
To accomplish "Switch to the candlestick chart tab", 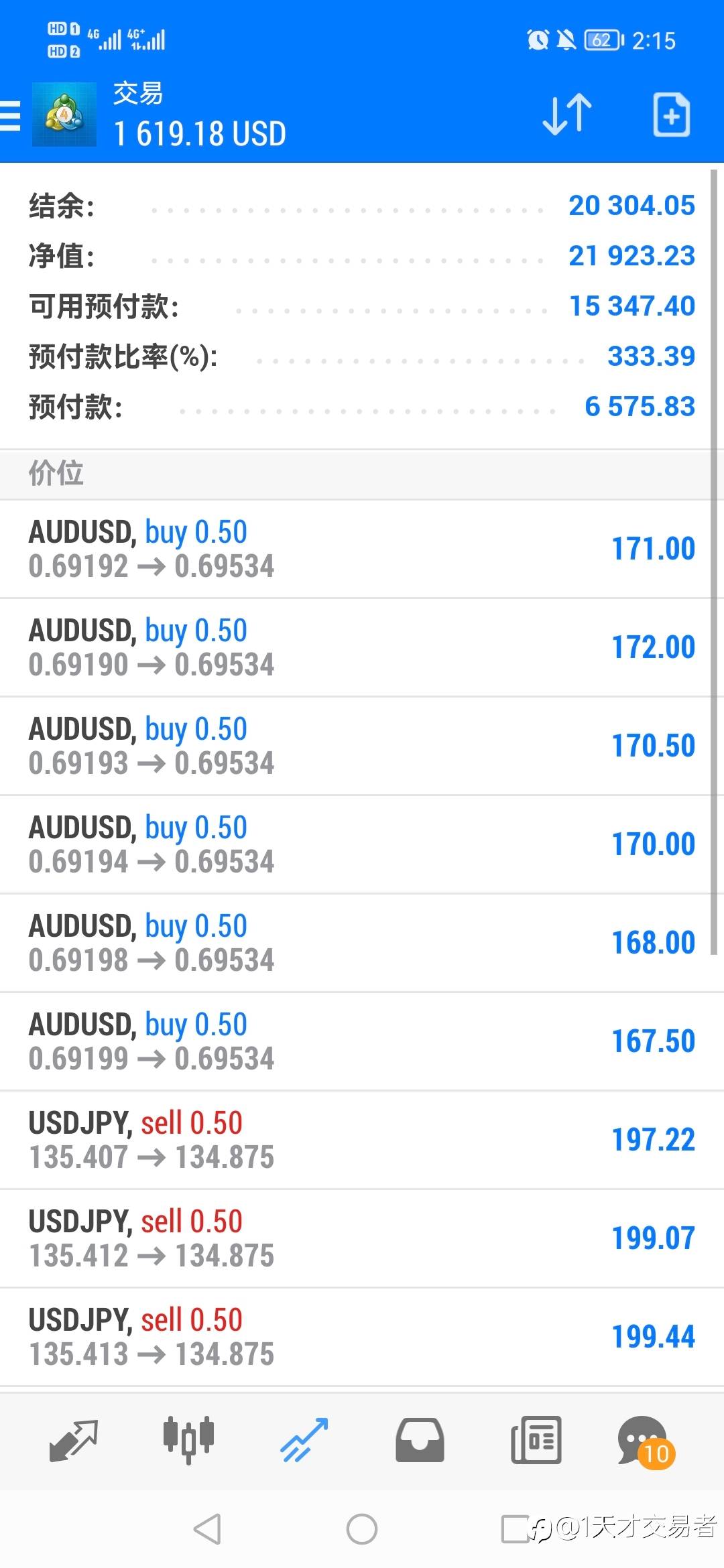I will pyautogui.click(x=188, y=1441).
